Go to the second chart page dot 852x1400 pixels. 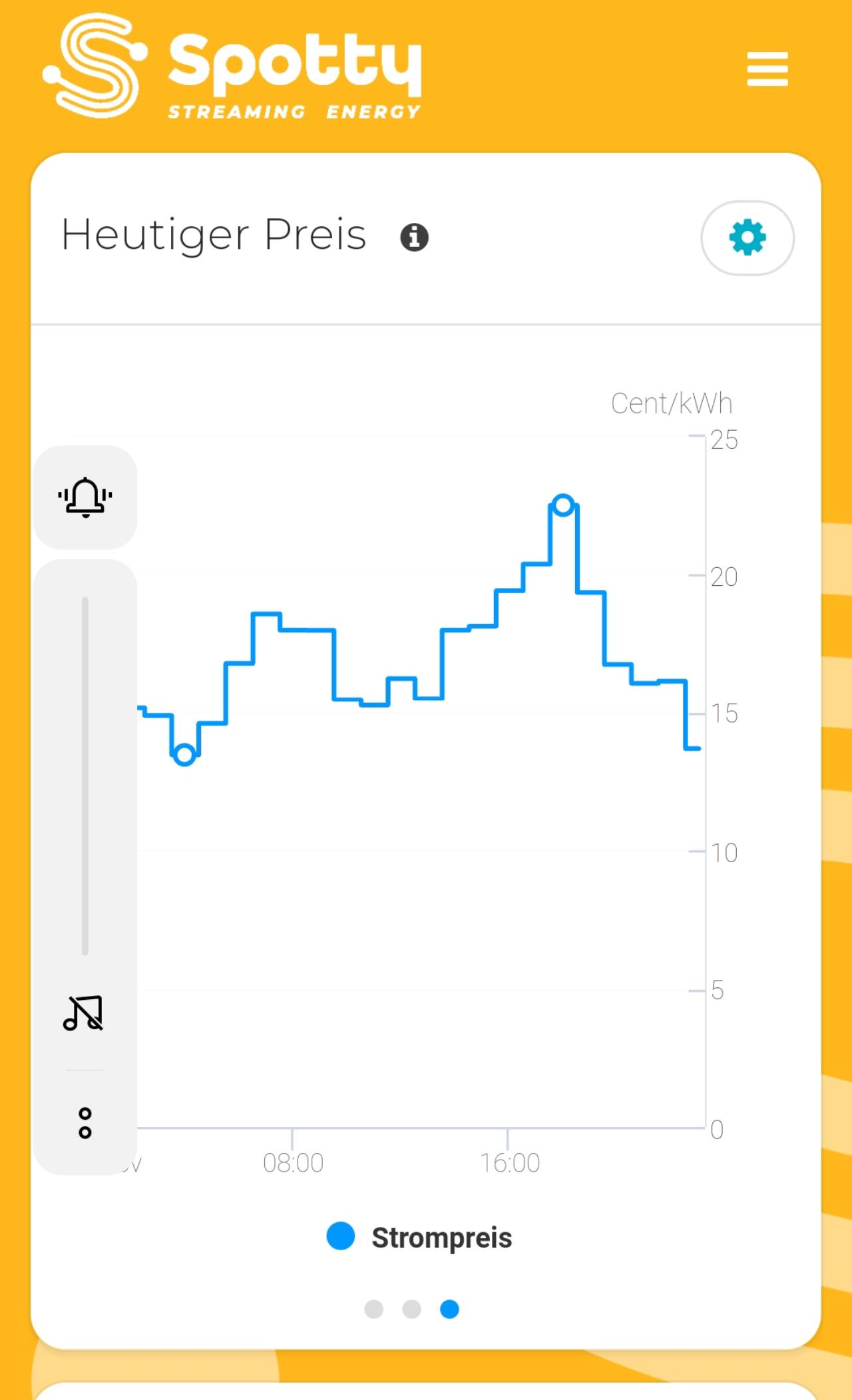(x=412, y=1309)
